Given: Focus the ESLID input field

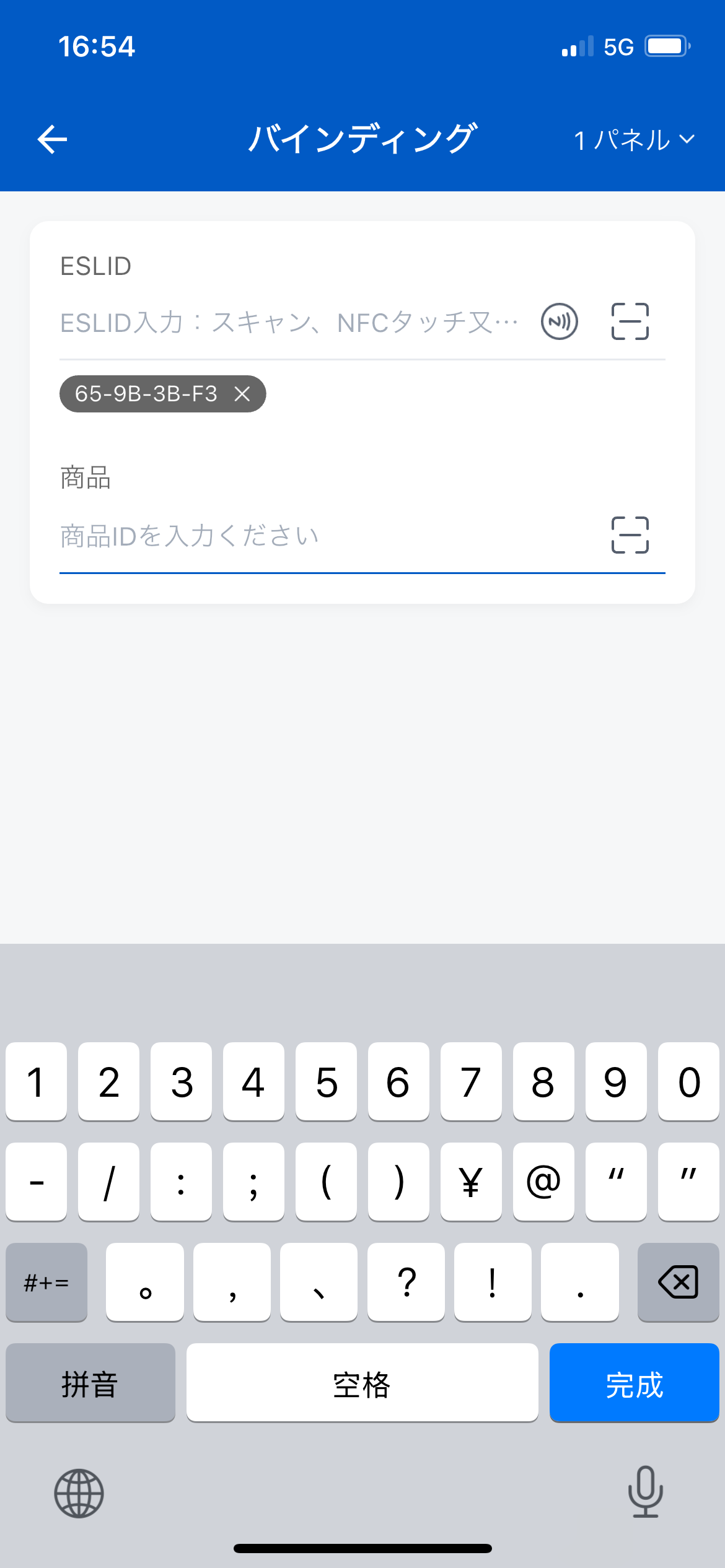Looking at the screenshot, I should click(x=288, y=323).
